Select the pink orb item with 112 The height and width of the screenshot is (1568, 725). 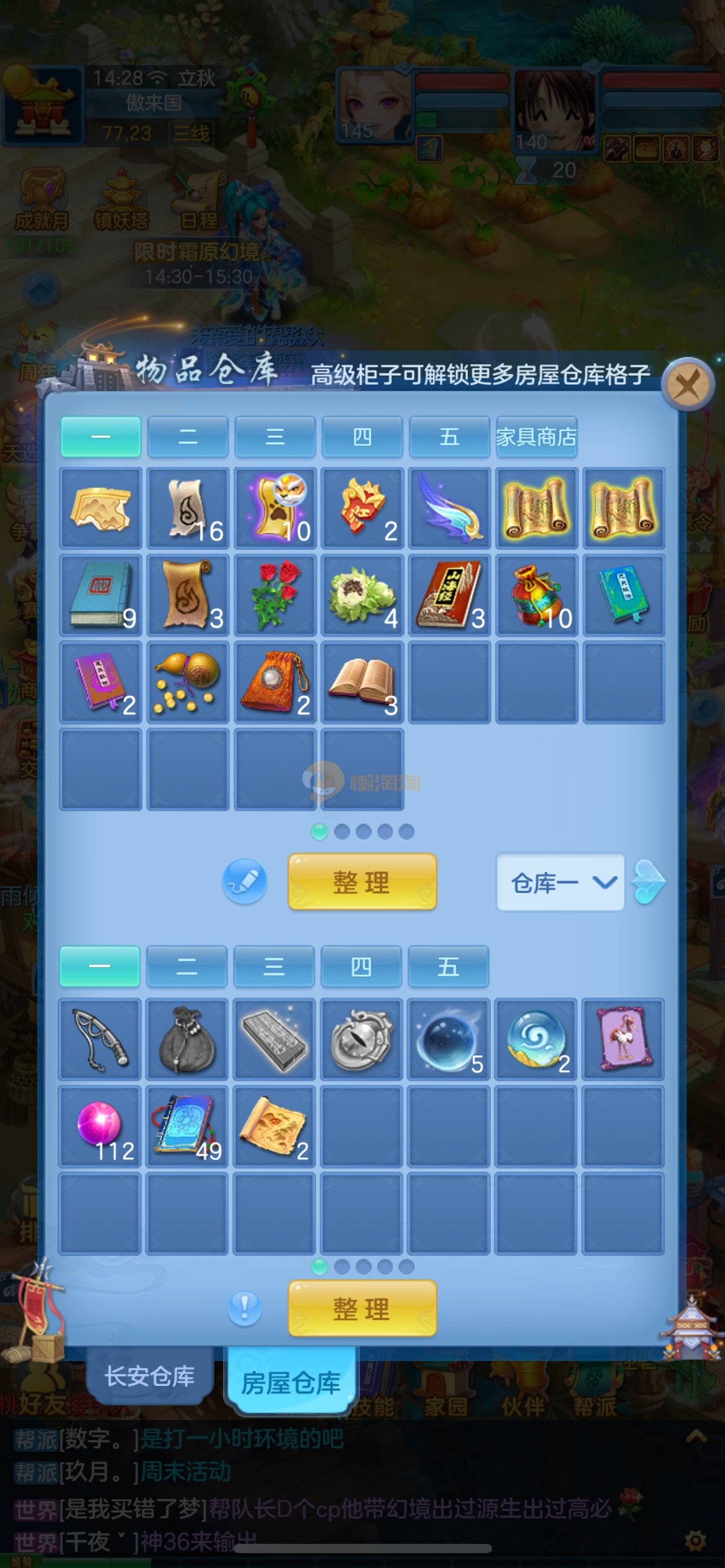[x=100, y=1126]
